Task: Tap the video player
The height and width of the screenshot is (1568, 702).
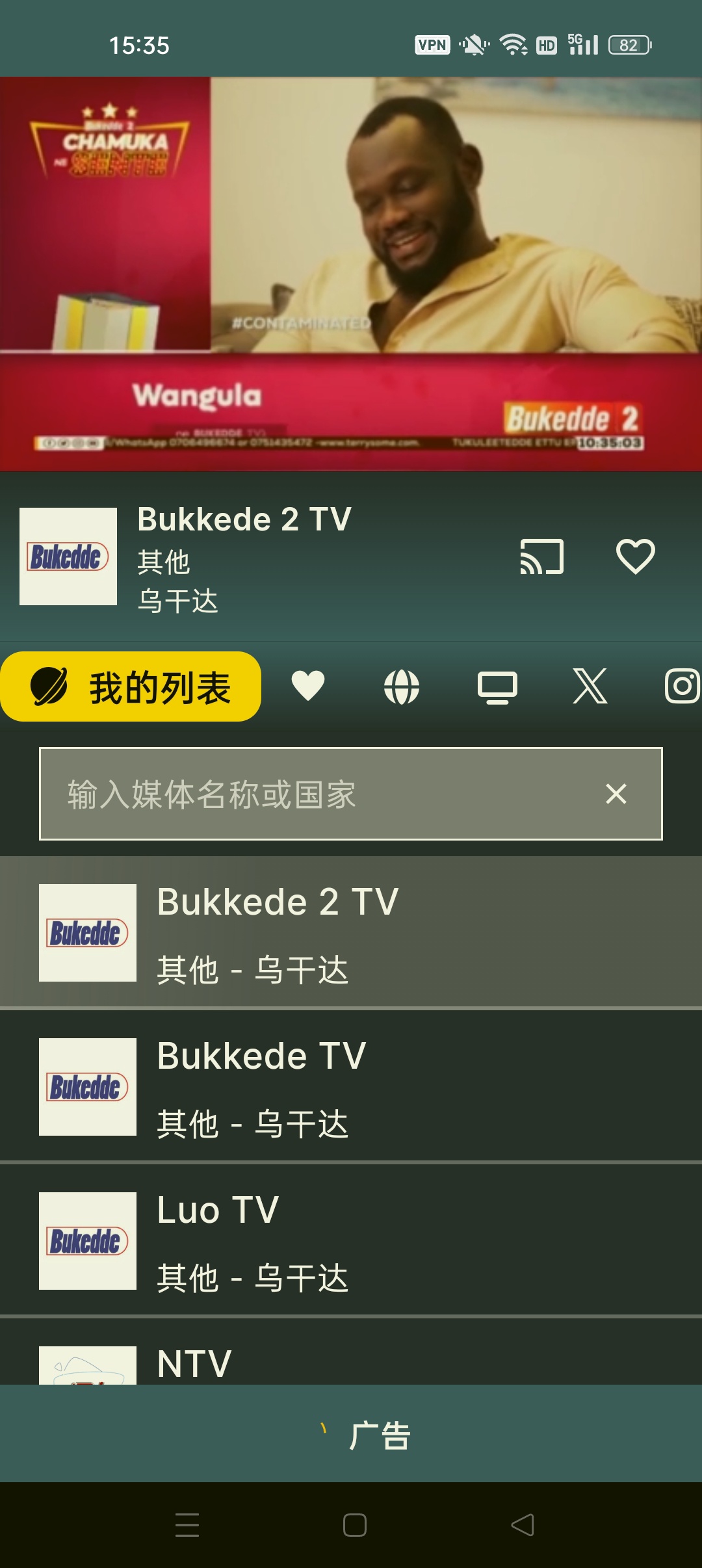Action: [x=351, y=274]
